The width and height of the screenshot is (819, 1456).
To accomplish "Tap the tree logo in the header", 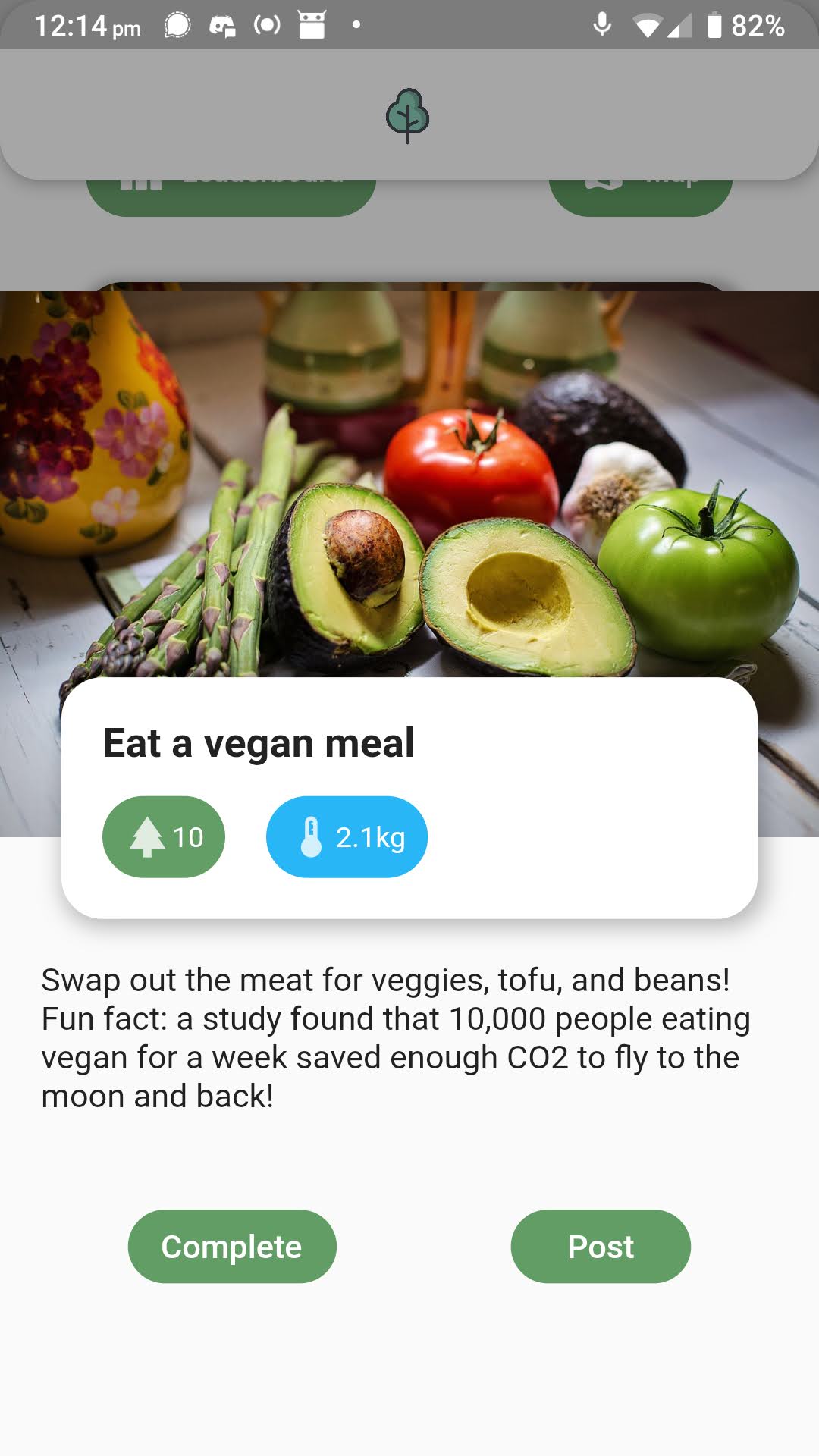I will coord(409,115).
